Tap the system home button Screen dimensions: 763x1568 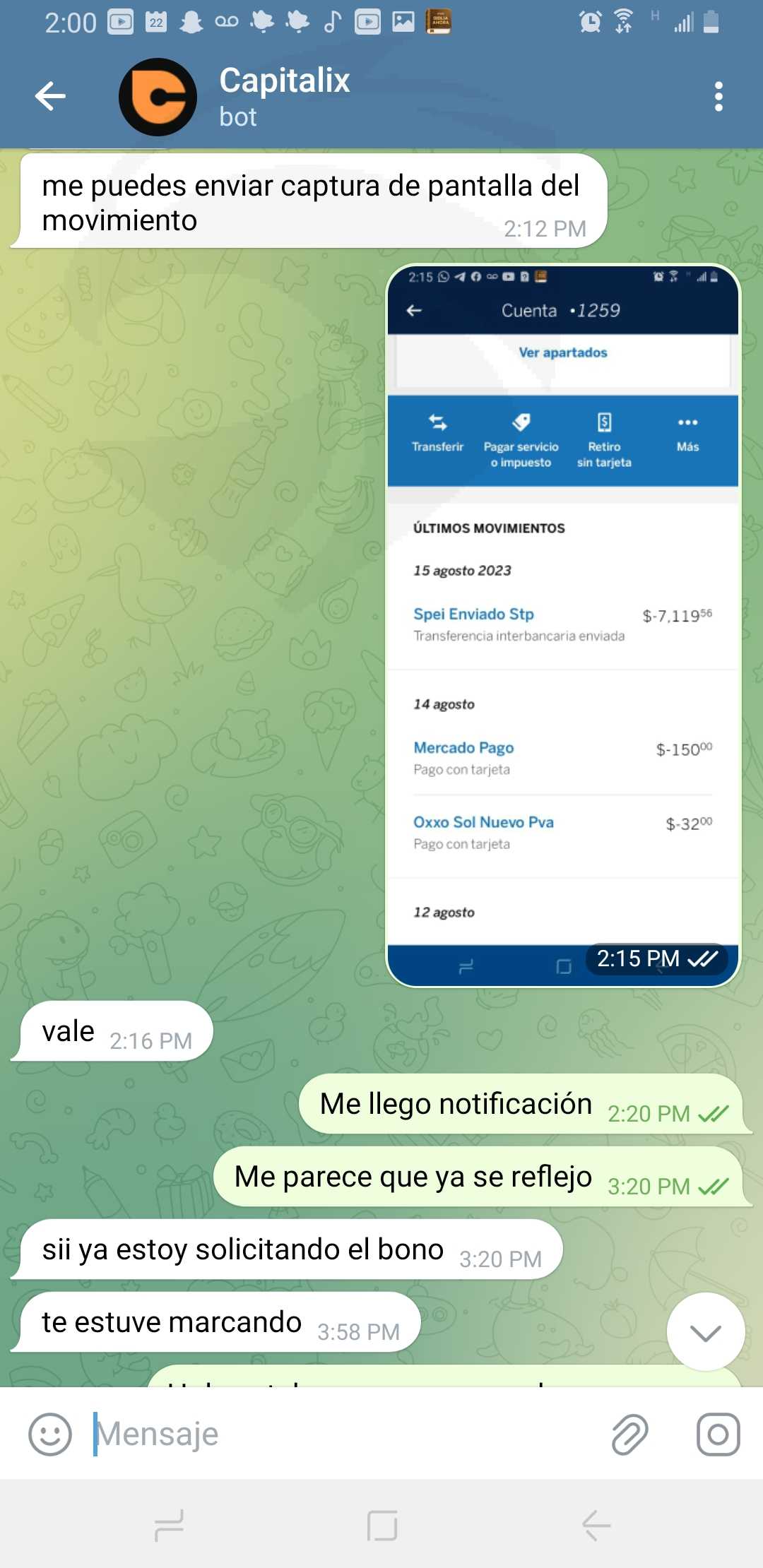click(381, 1526)
